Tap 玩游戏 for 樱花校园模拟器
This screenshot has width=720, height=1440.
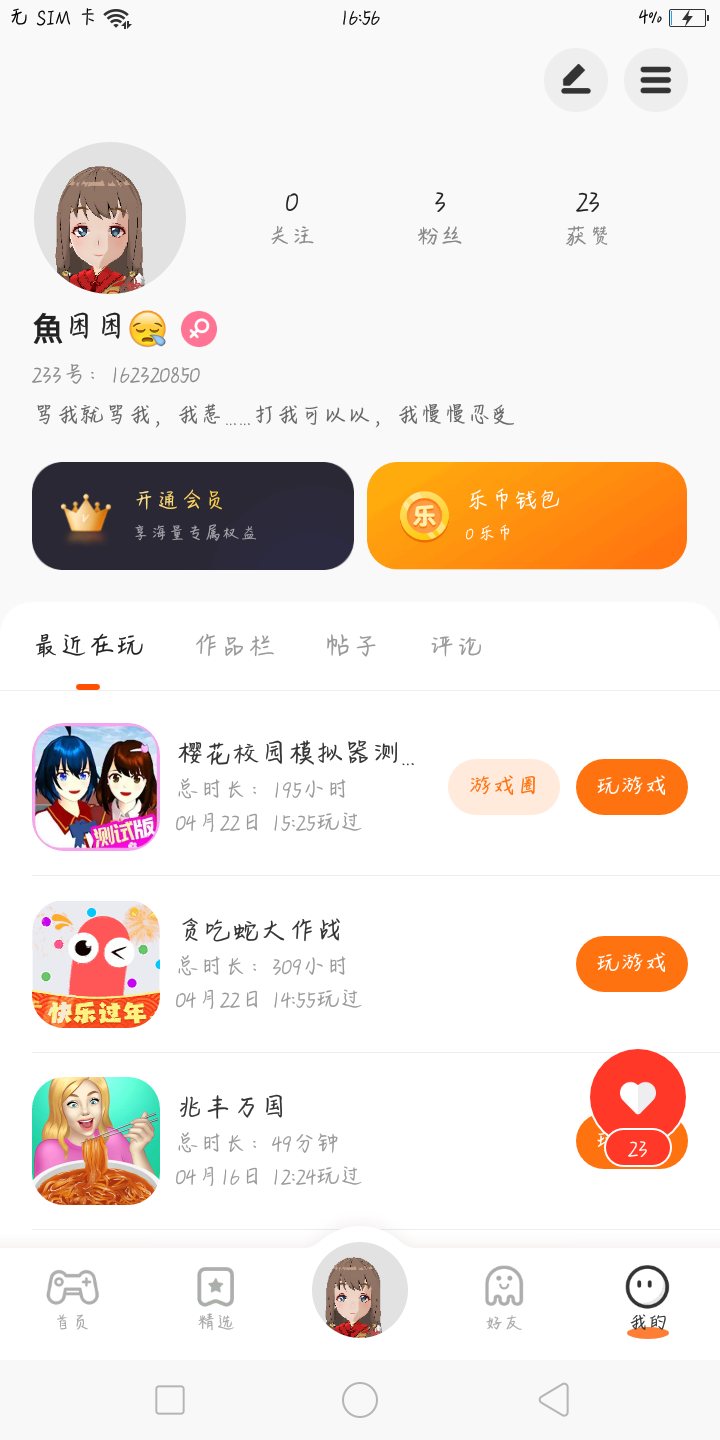click(631, 787)
